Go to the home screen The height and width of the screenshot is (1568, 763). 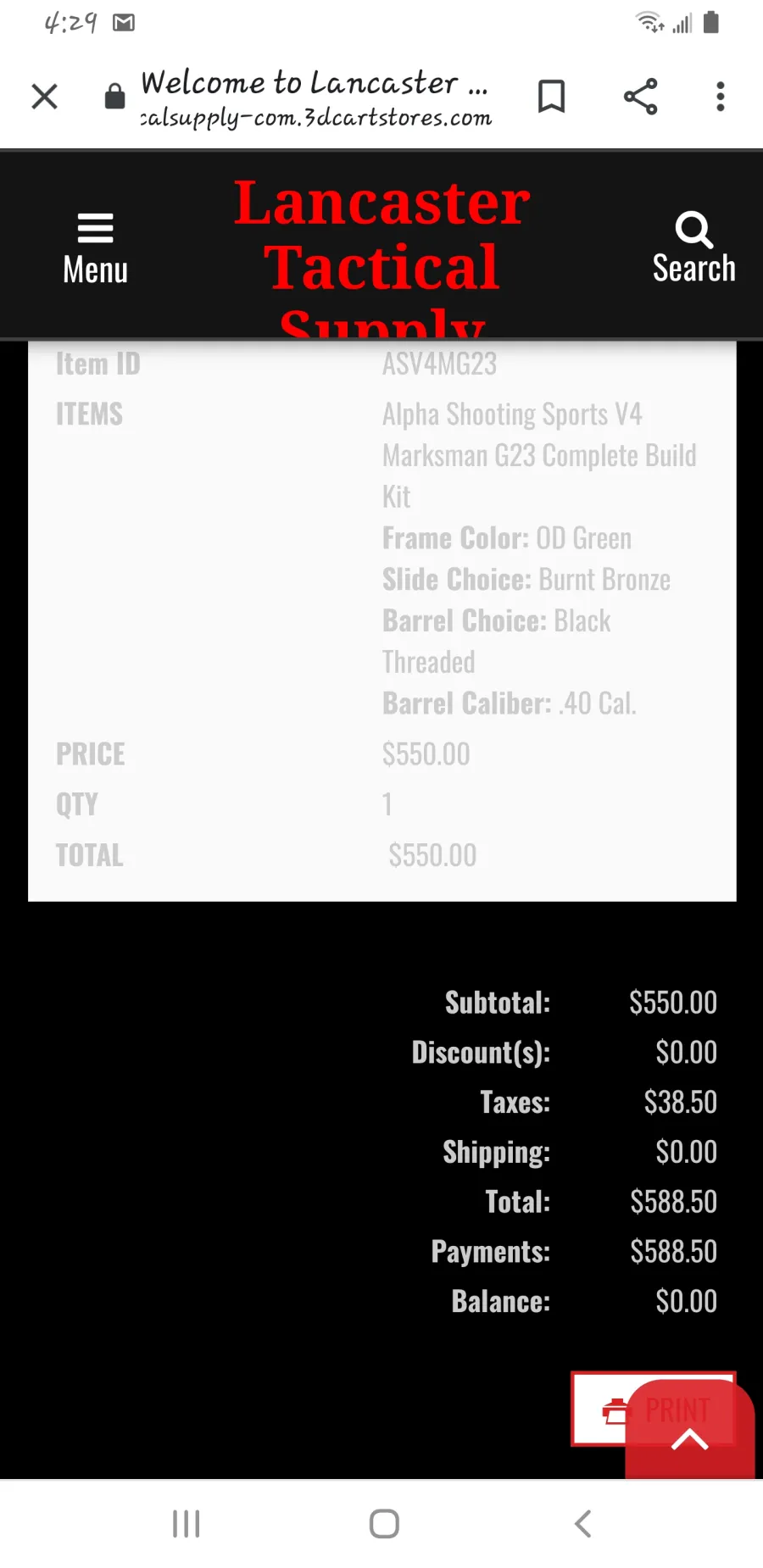pos(384,1523)
